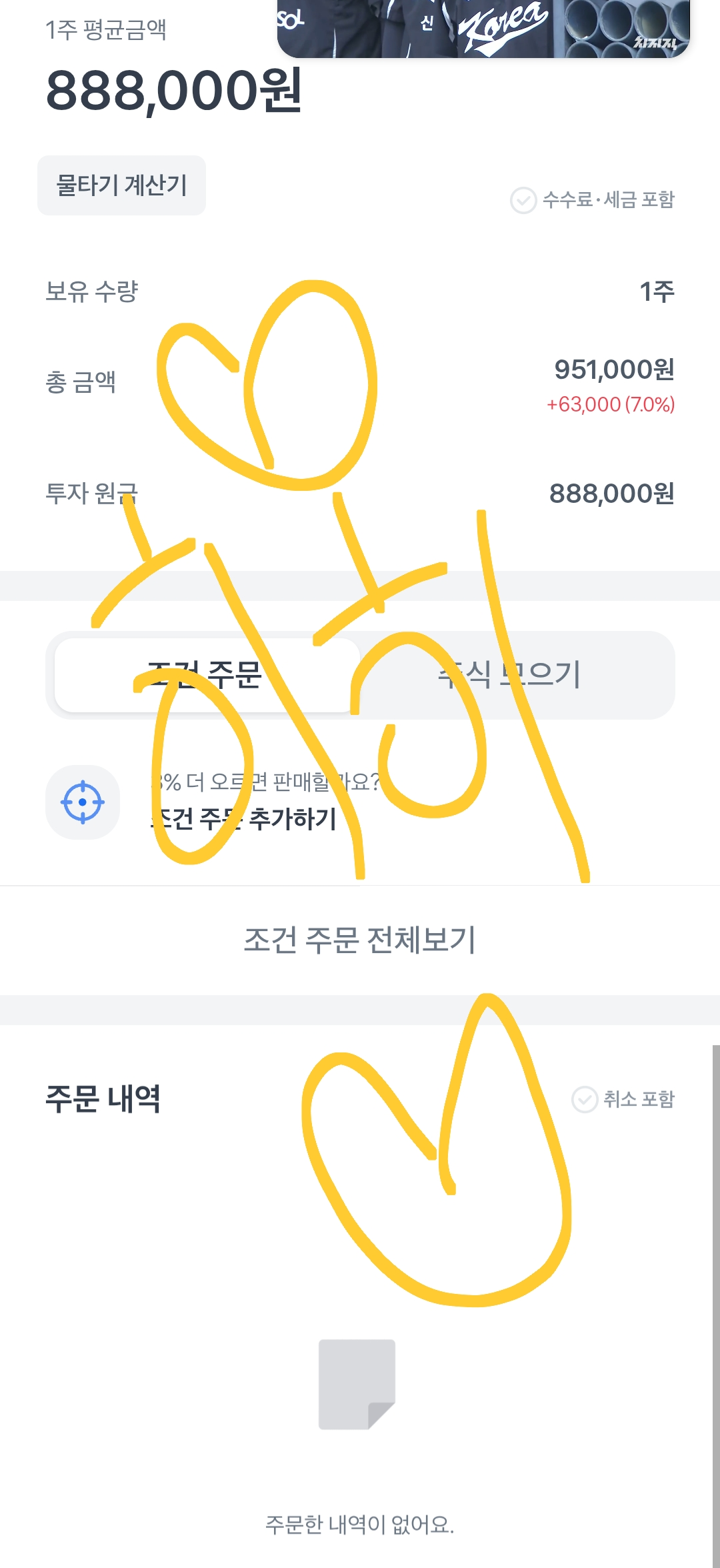This screenshot has height=1568, width=720.
Task: Open 조건 주문 추가하기 row
Action: coord(360,802)
